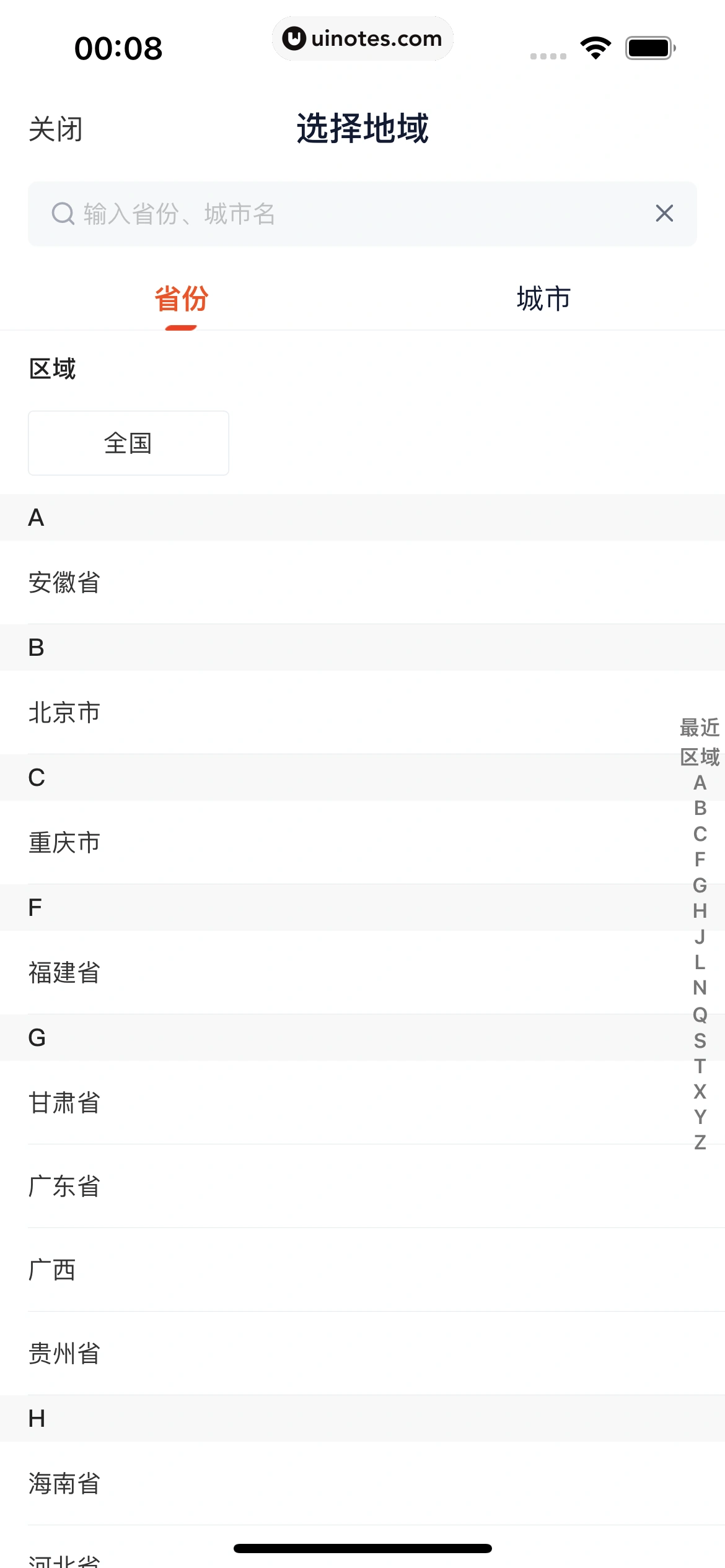Jump to 最近 in the side index
The width and height of the screenshot is (725, 1568).
click(x=700, y=728)
